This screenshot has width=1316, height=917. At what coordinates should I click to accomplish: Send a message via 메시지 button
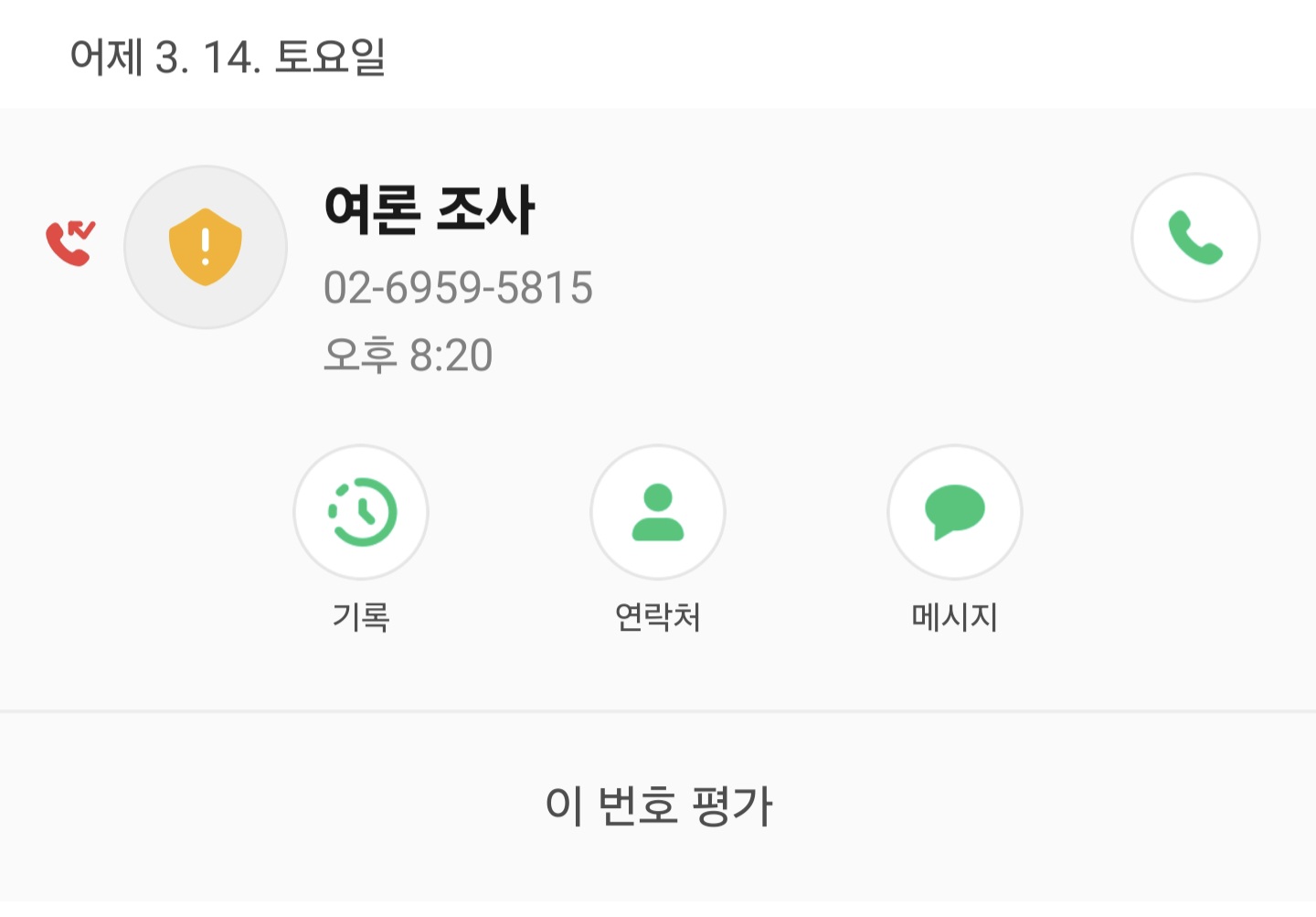pos(955,512)
